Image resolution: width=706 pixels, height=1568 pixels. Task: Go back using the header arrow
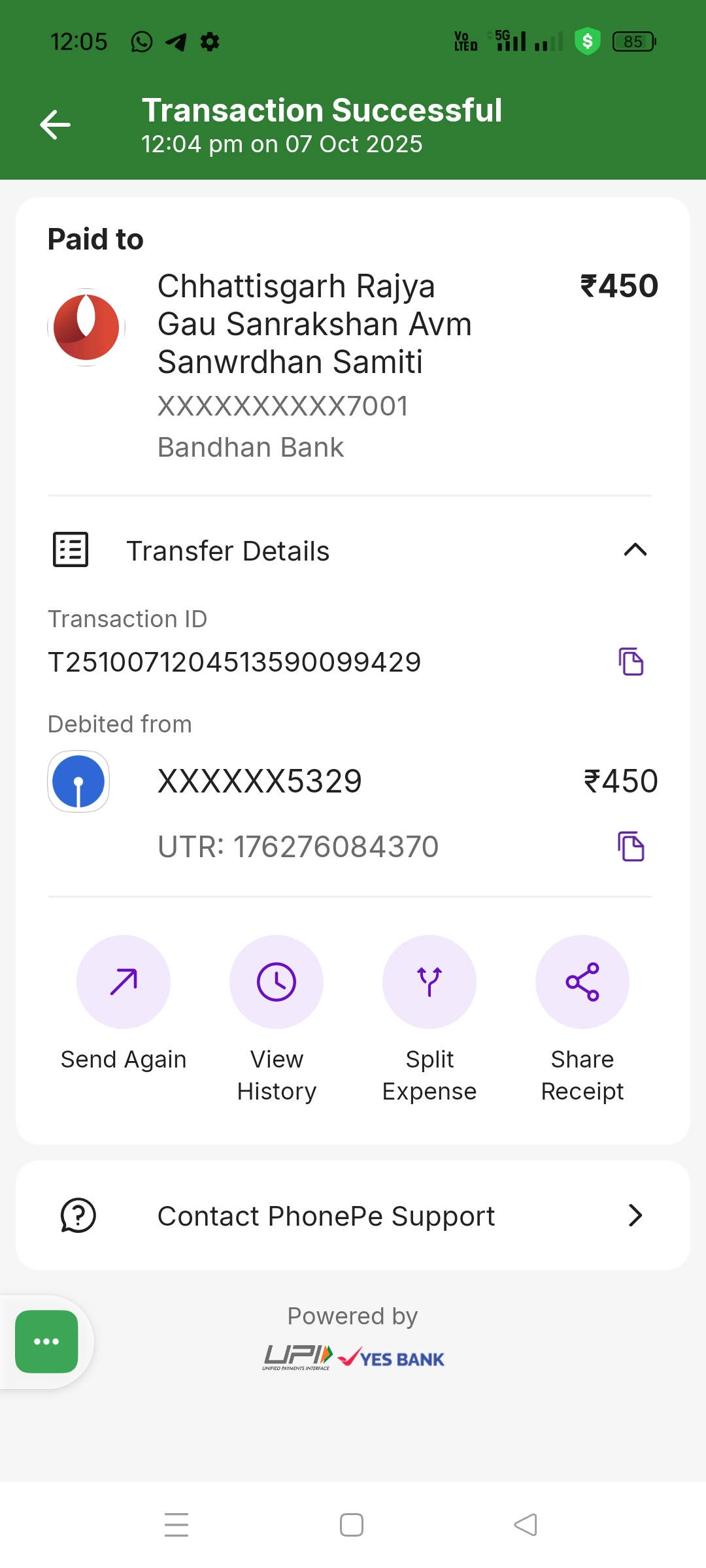(56, 125)
